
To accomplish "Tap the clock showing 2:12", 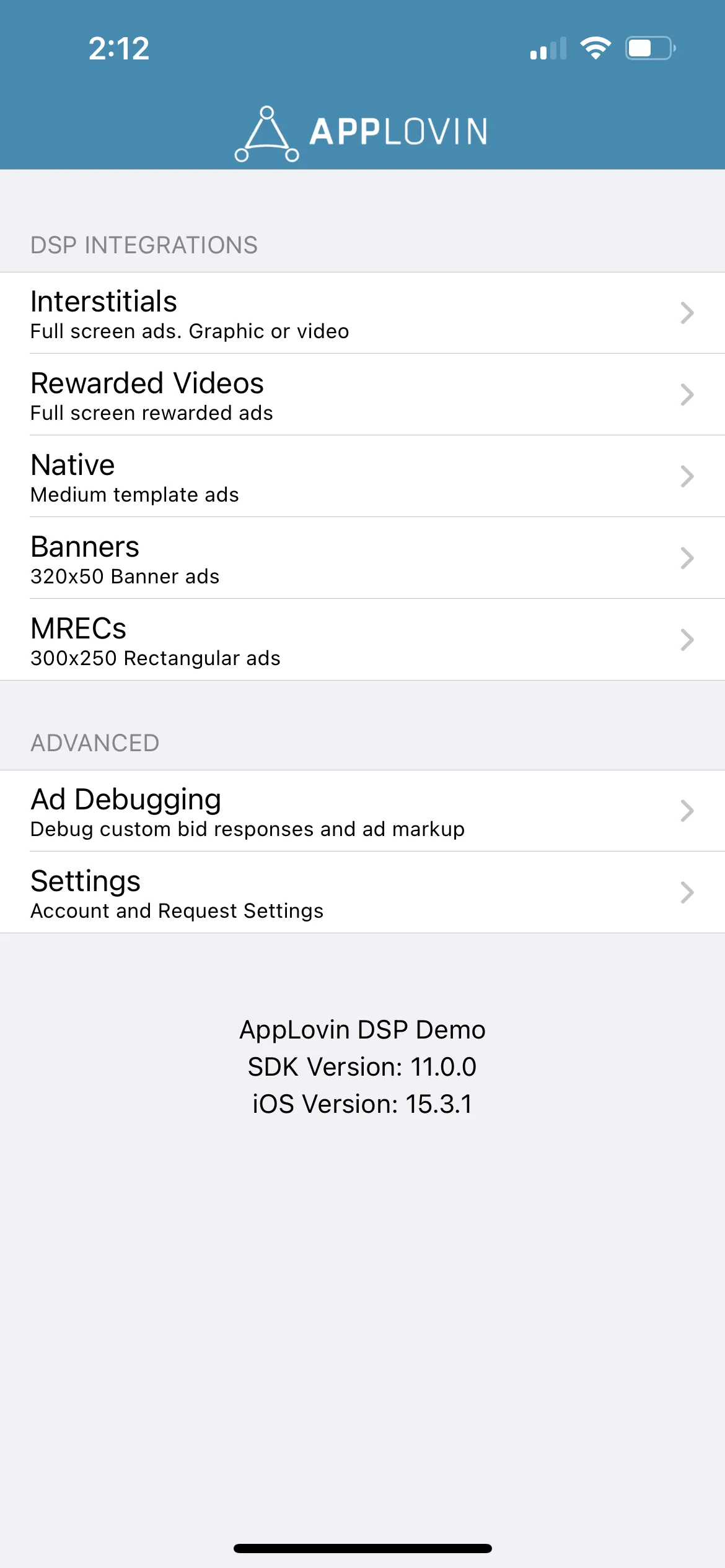I will (119, 48).
